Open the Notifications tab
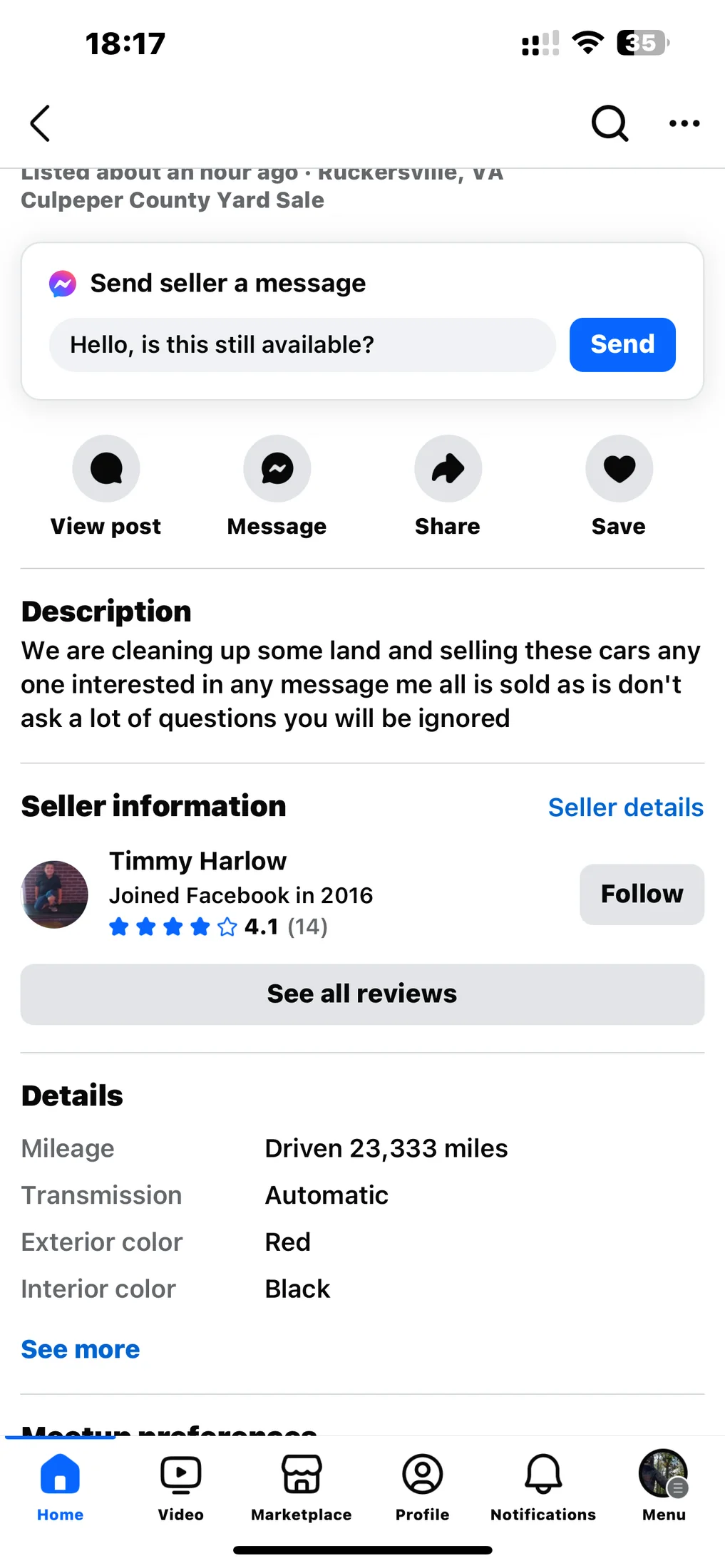The height and width of the screenshot is (1568, 725). pos(543,1487)
